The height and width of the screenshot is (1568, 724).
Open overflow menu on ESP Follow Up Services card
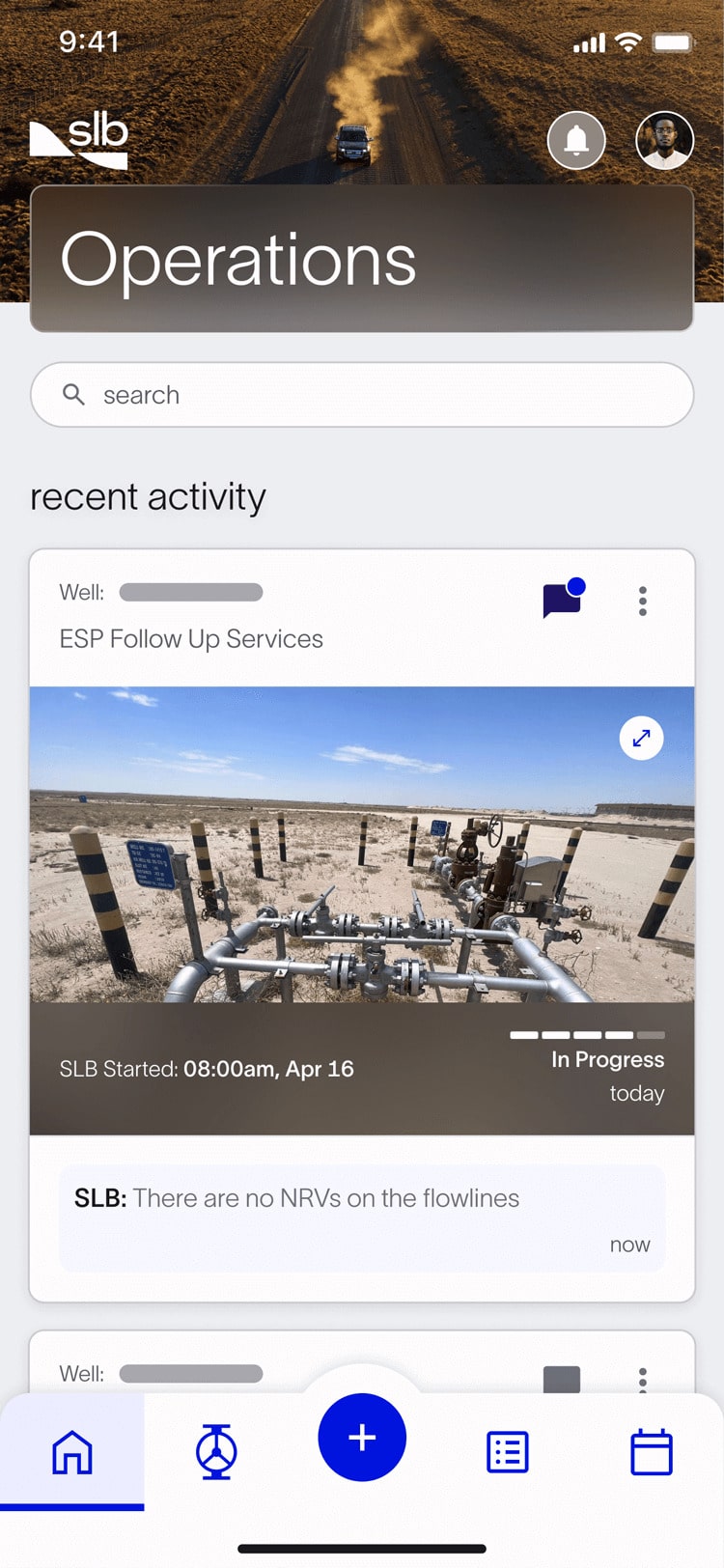click(x=643, y=601)
